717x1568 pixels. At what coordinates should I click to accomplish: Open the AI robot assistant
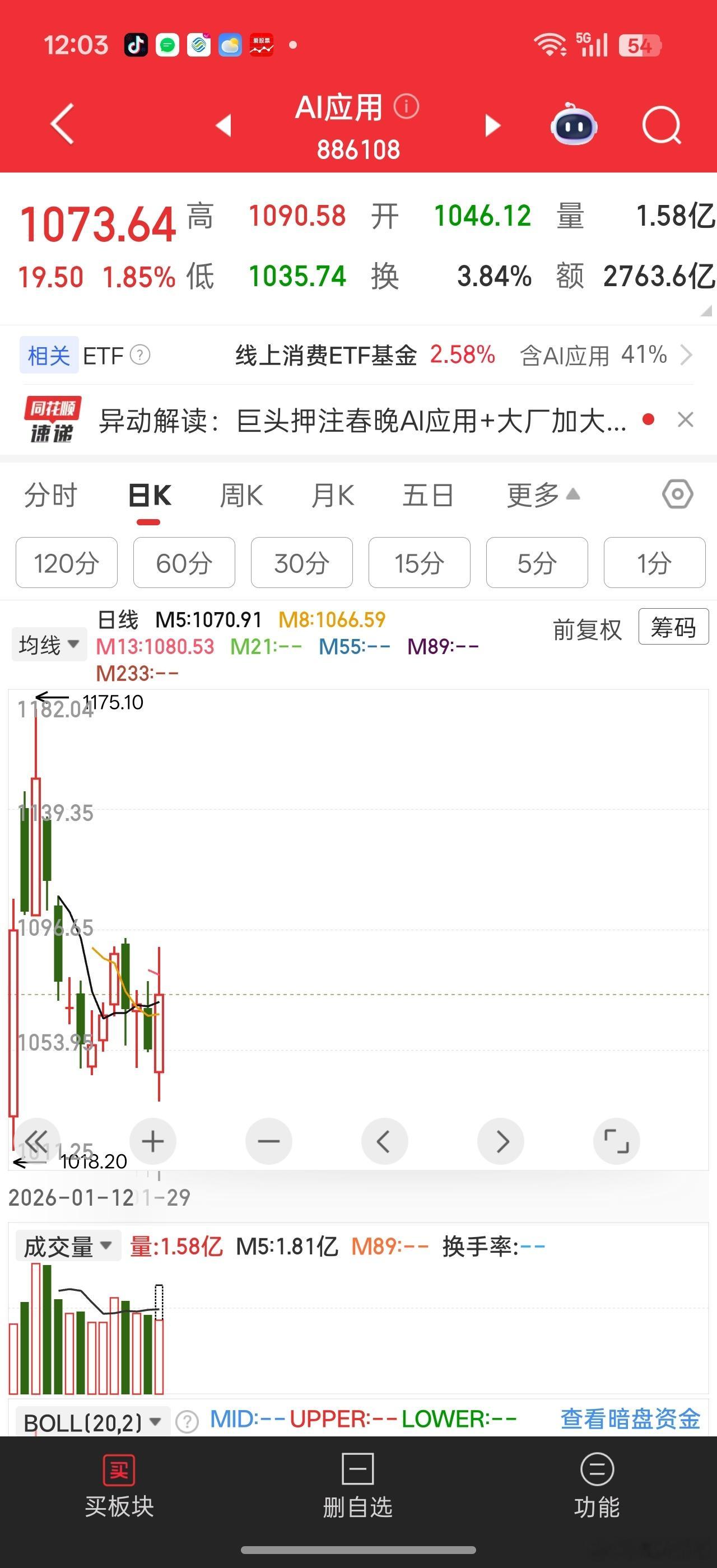pyautogui.click(x=574, y=125)
